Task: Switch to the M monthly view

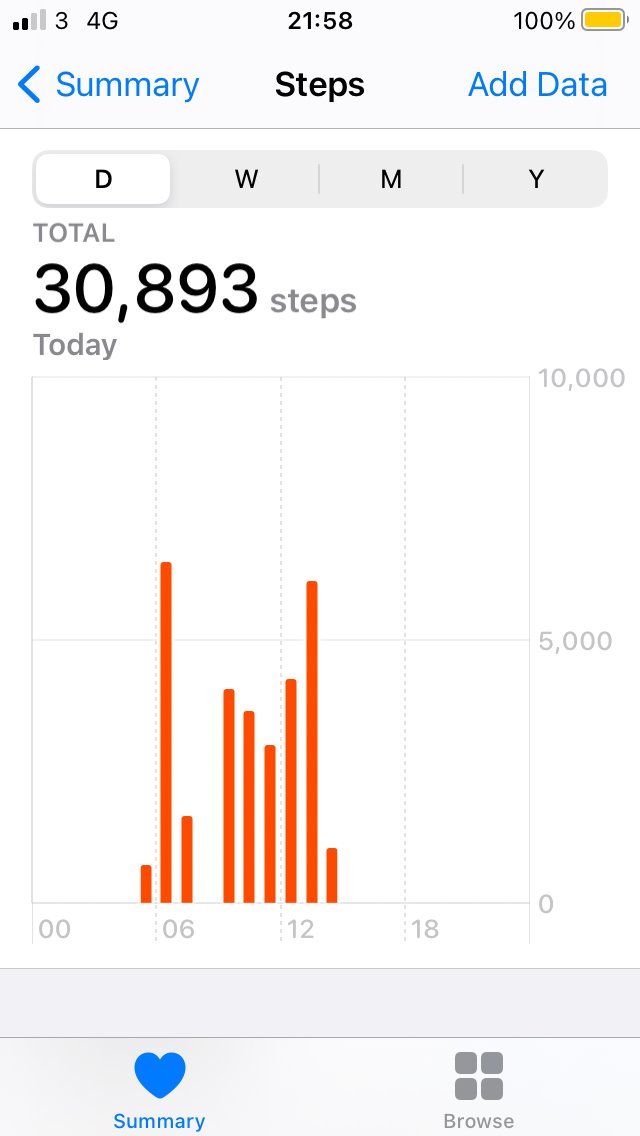Action: (391, 179)
